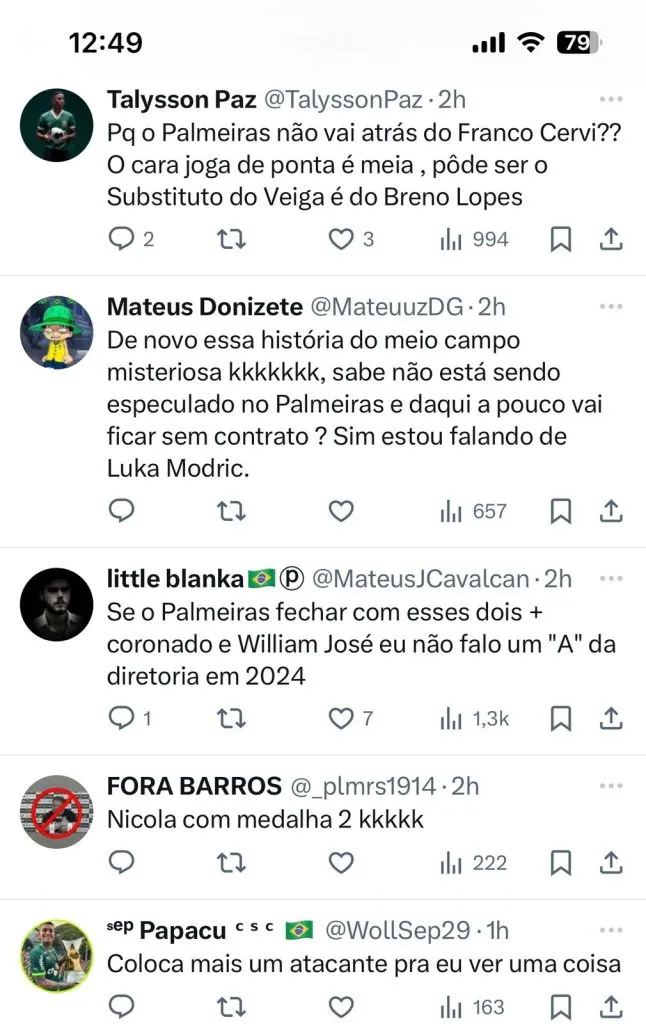Retweet FORA BARROS post

click(x=231, y=862)
